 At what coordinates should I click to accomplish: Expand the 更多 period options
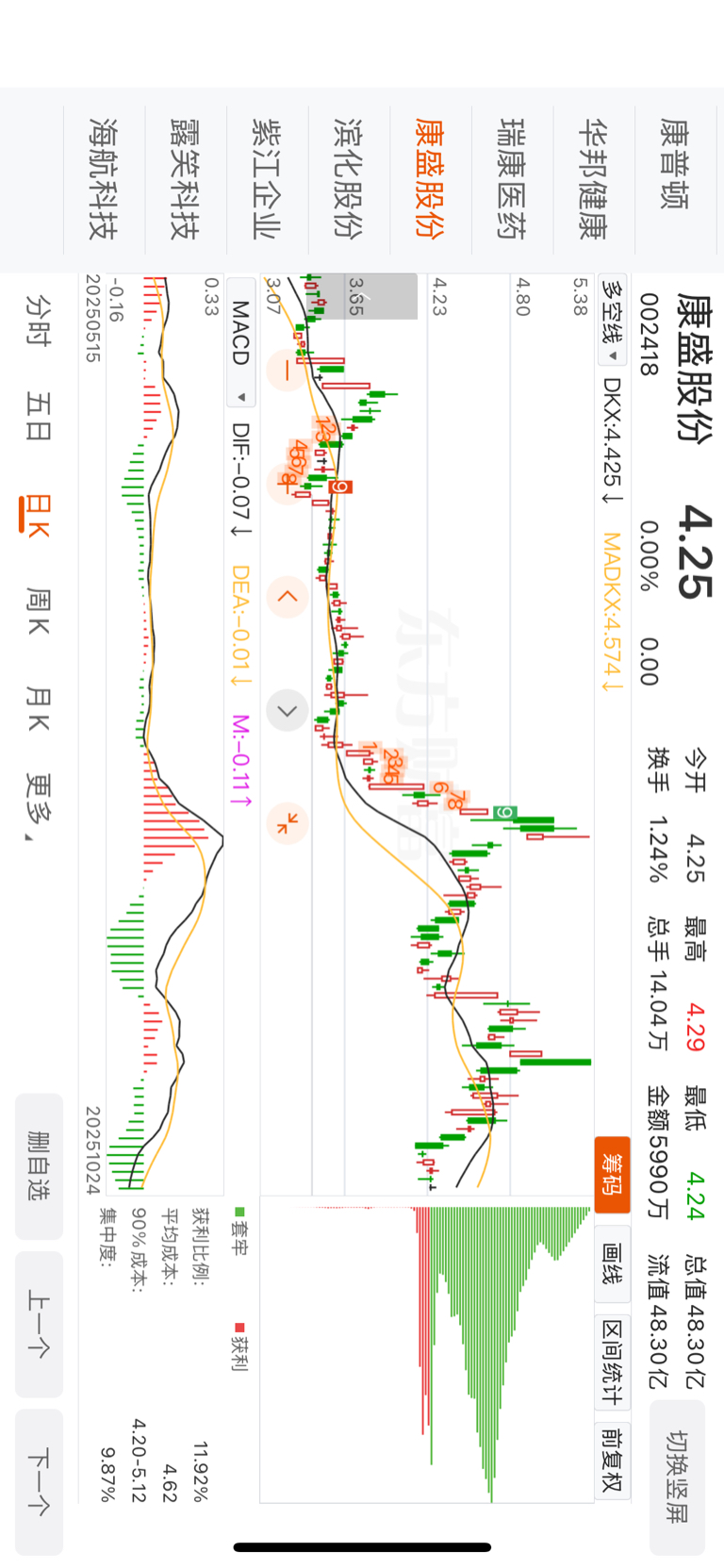click(x=38, y=807)
